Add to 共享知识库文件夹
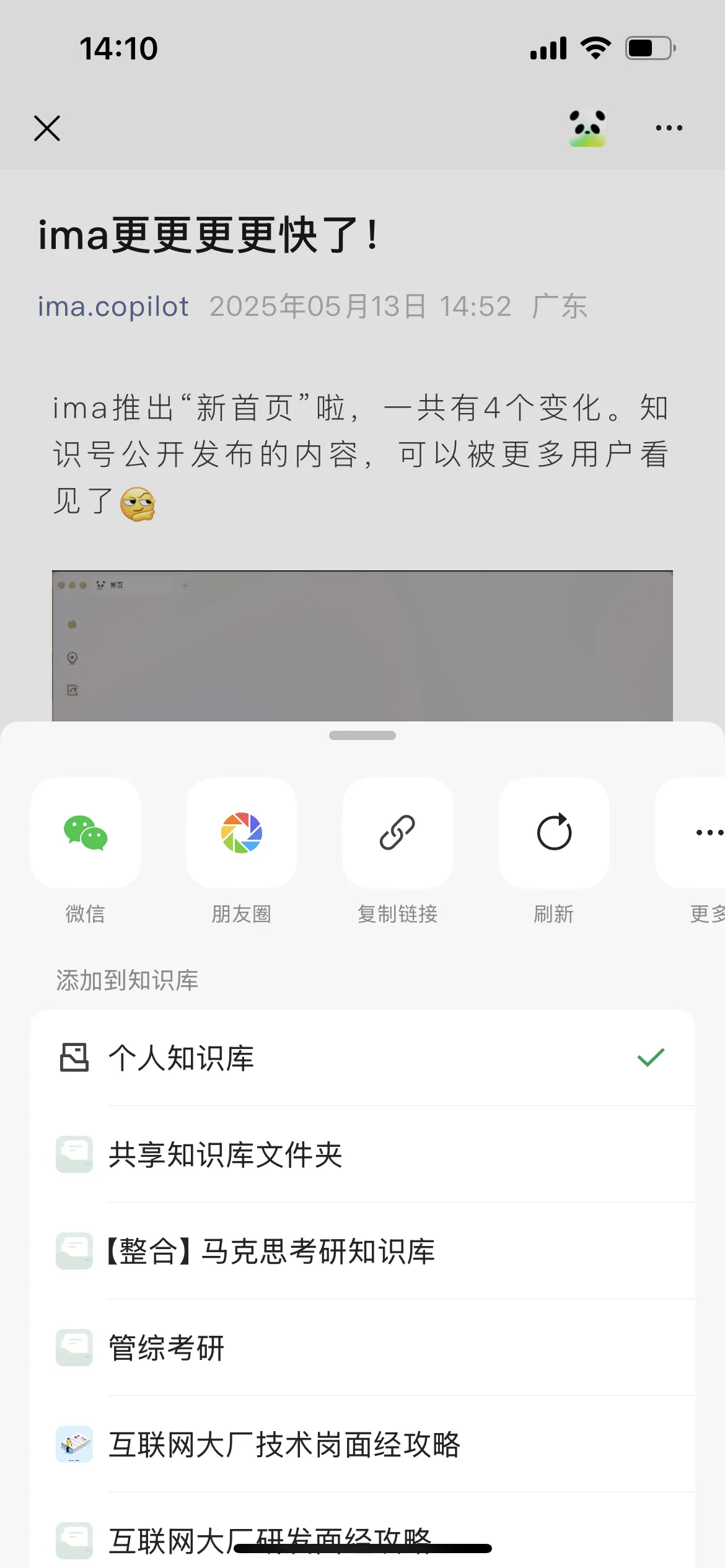This screenshot has width=725, height=1568. 362,1154
